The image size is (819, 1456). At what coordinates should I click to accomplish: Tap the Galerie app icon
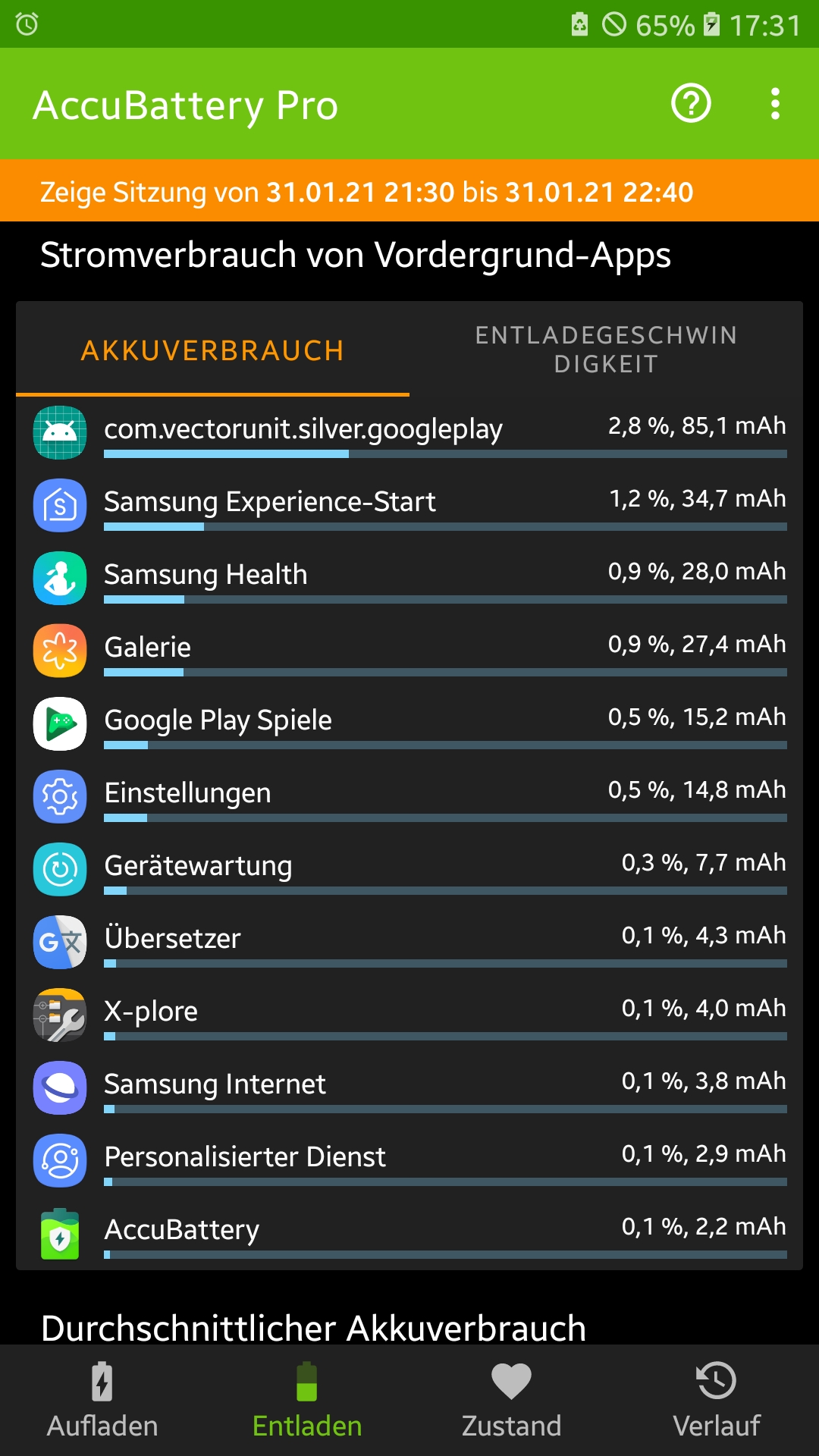pyautogui.click(x=60, y=651)
